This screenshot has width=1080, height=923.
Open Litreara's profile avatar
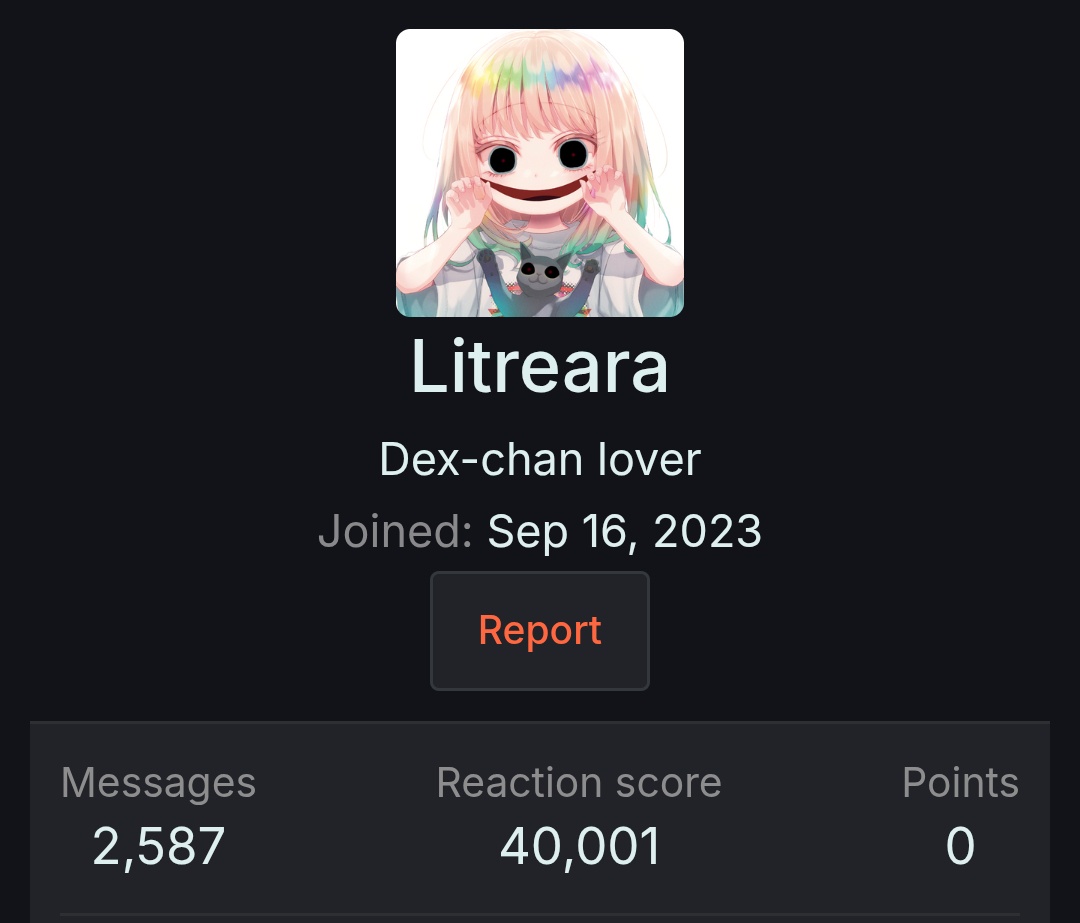click(540, 173)
